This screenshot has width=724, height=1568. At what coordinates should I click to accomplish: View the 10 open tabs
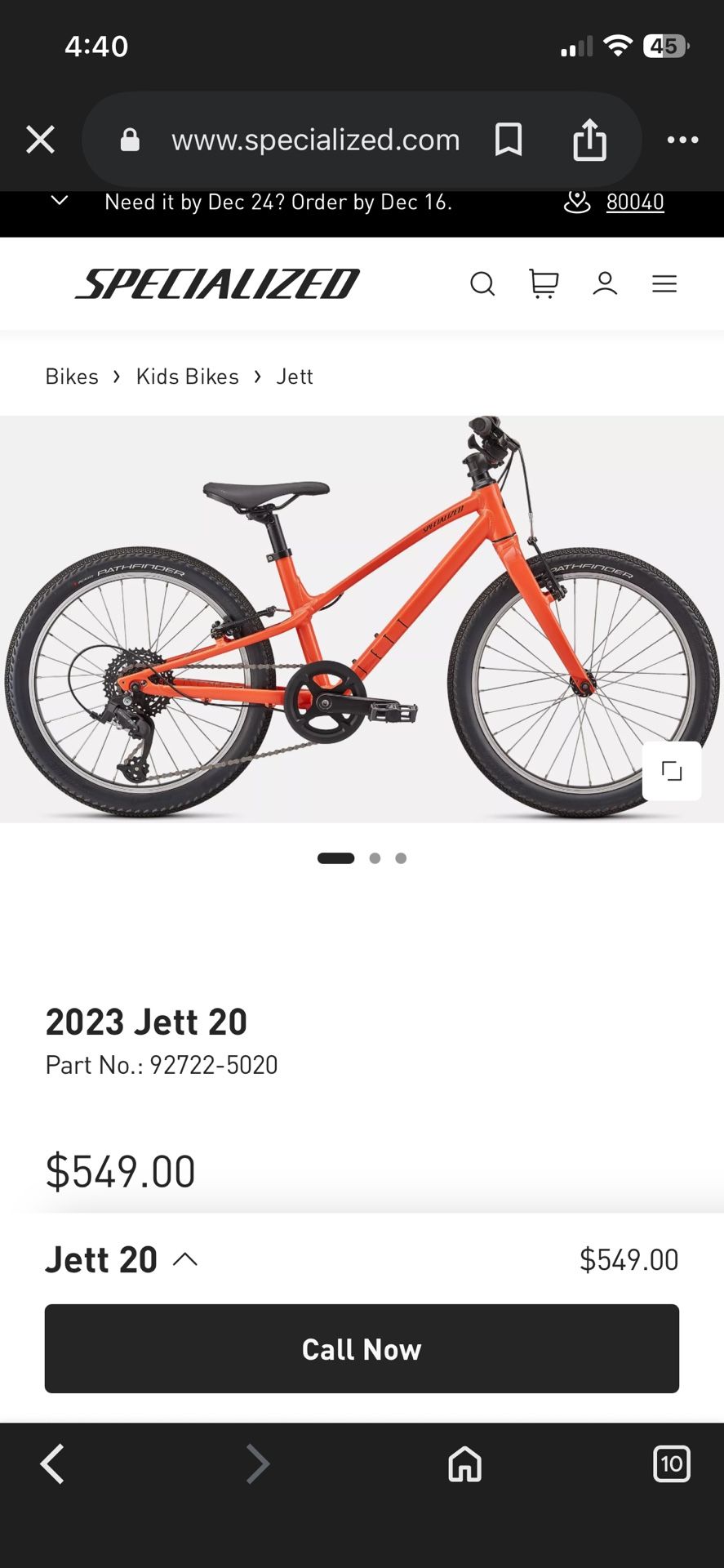point(672,1463)
